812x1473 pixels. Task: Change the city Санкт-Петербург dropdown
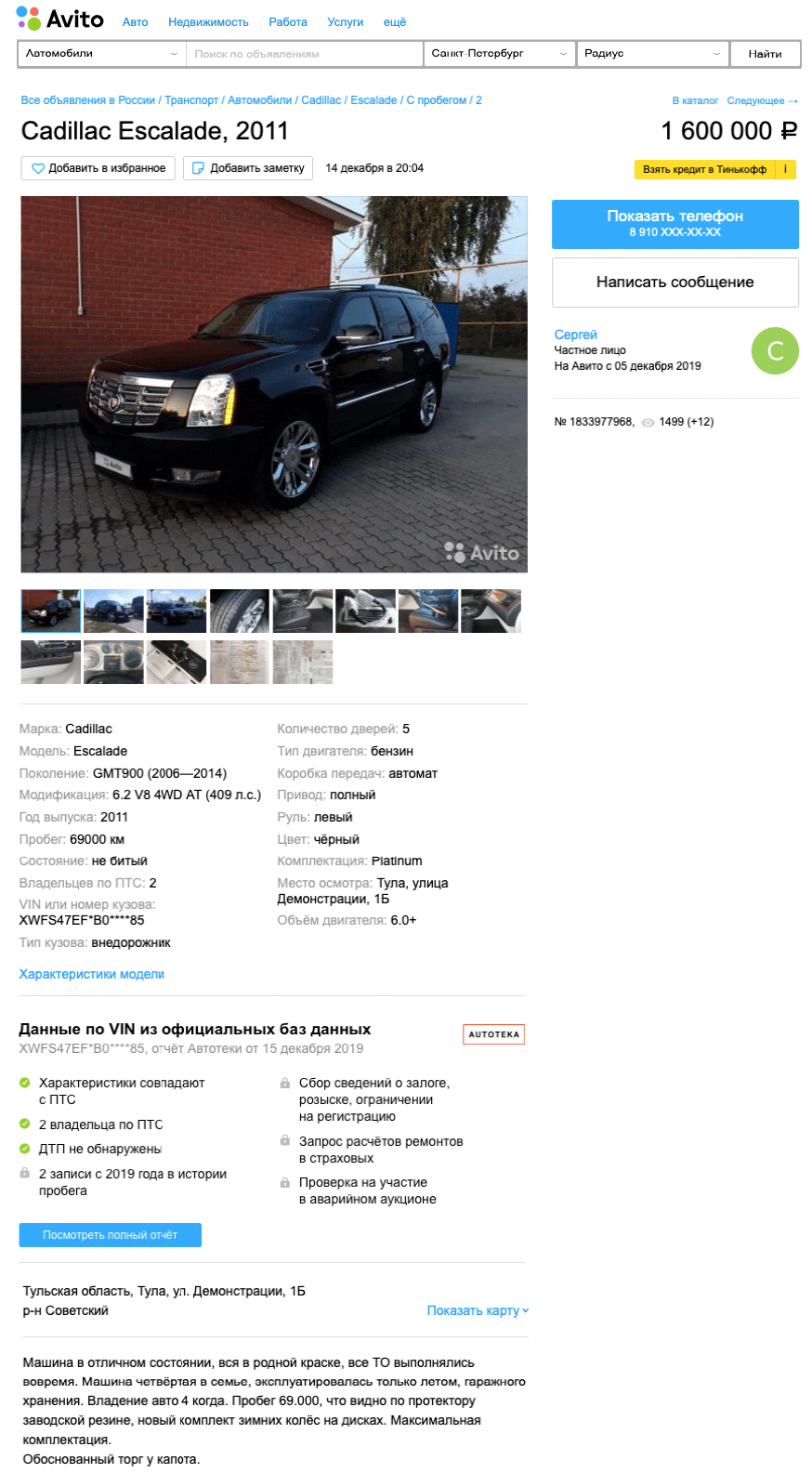[499, 54]
